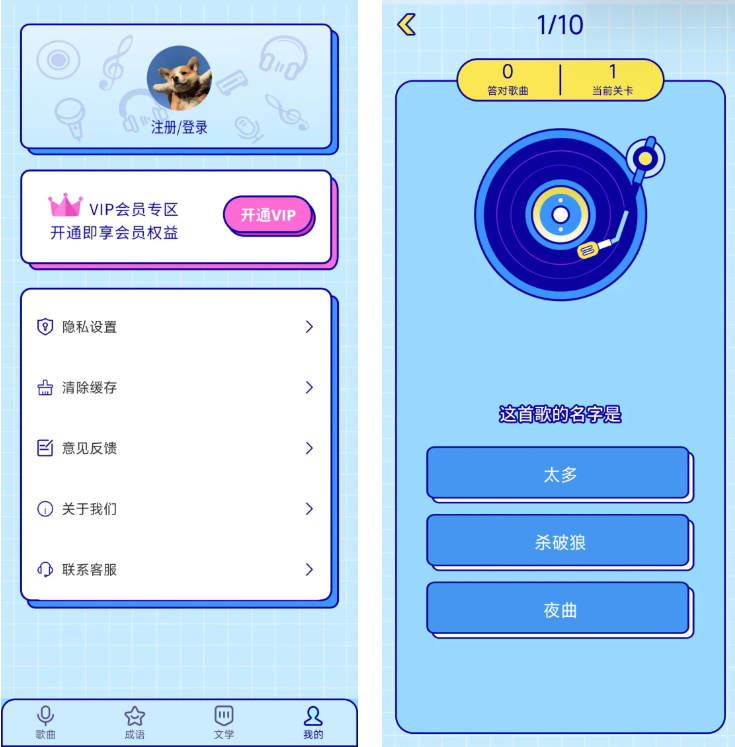Go back with the yellow arrow
The width and height of the screenshot is (735, 747).
[406, 24]
